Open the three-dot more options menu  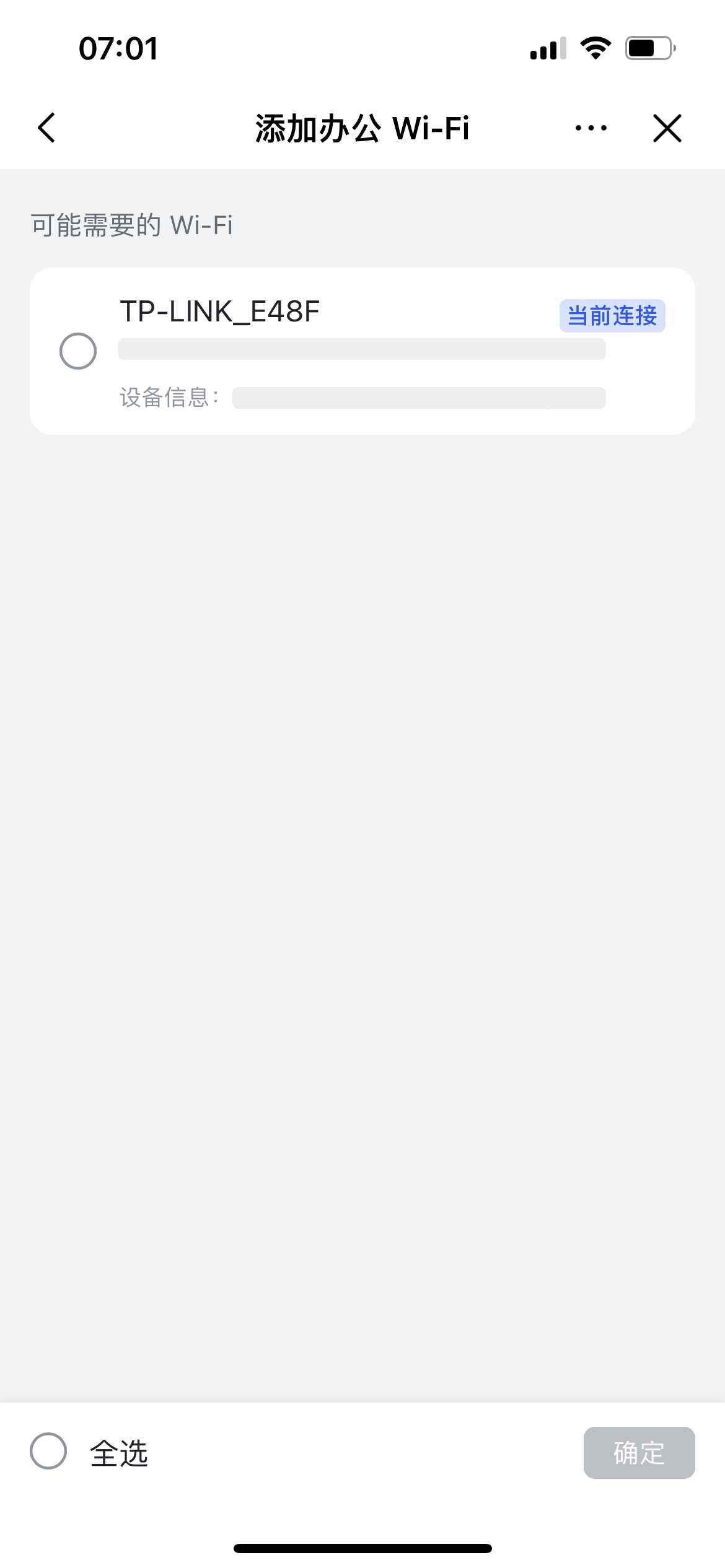(591, 128)
